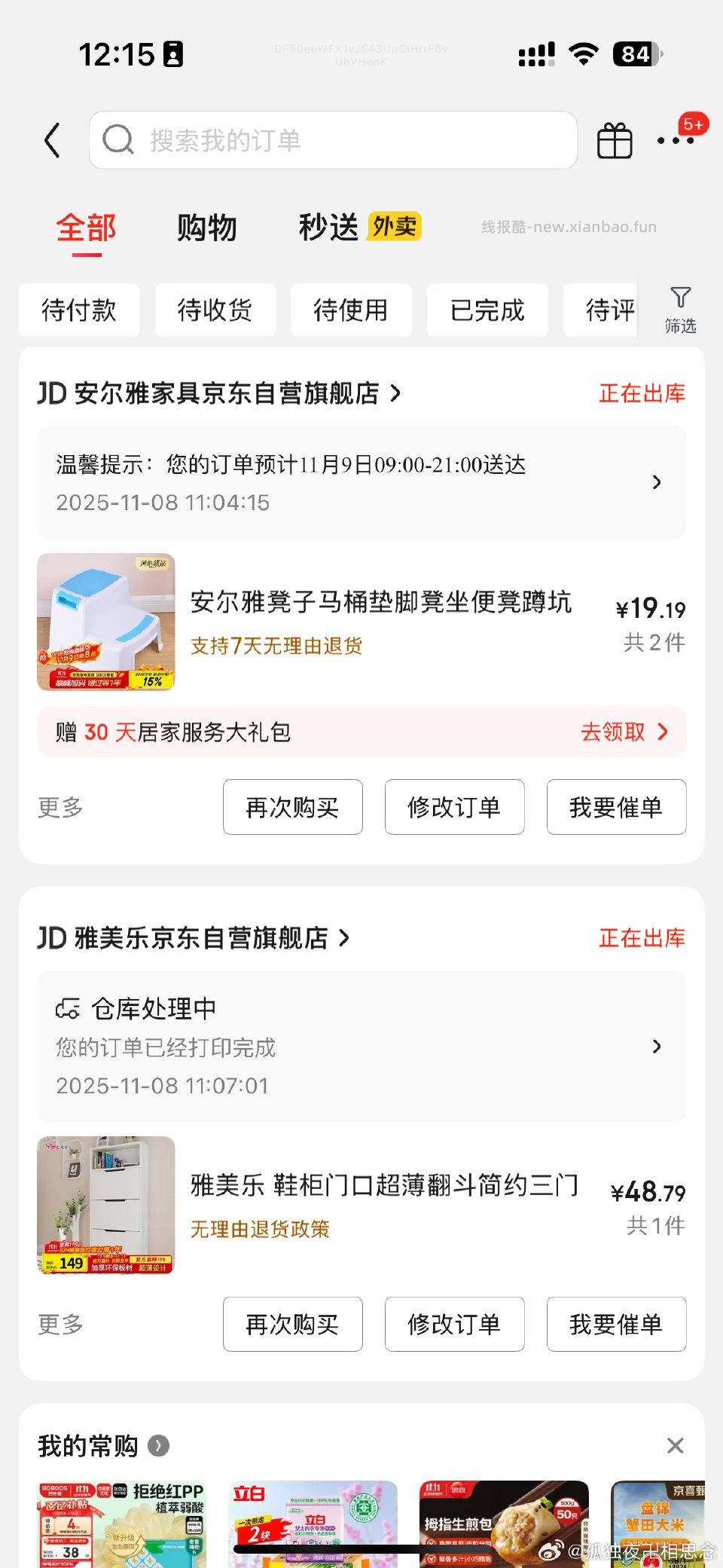This screenshot has width=723, height=1568.
Task: Dismiss 我的常购 section with the X
Action: pos(676,1445)
